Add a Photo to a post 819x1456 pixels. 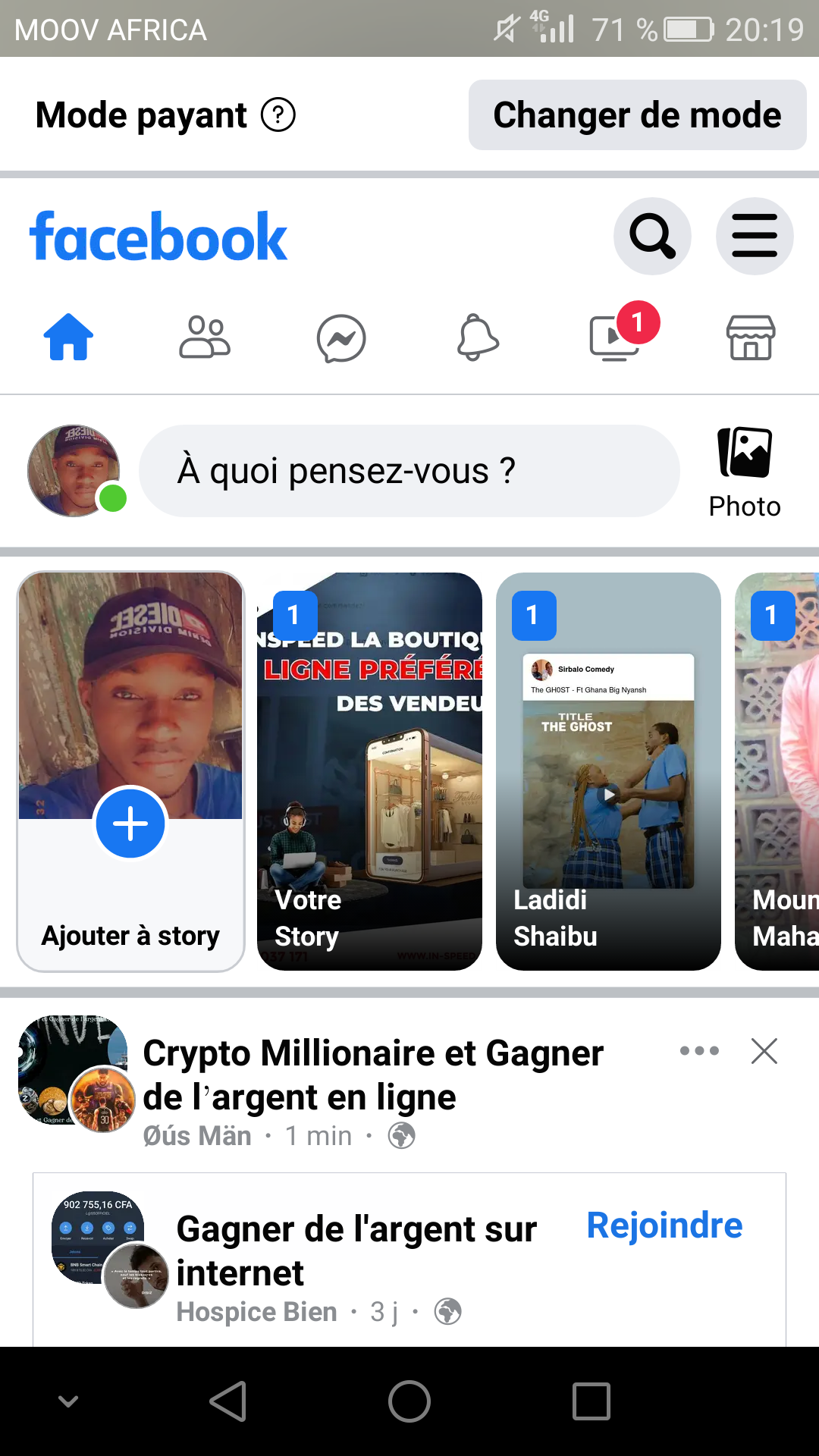coord(745,471)
